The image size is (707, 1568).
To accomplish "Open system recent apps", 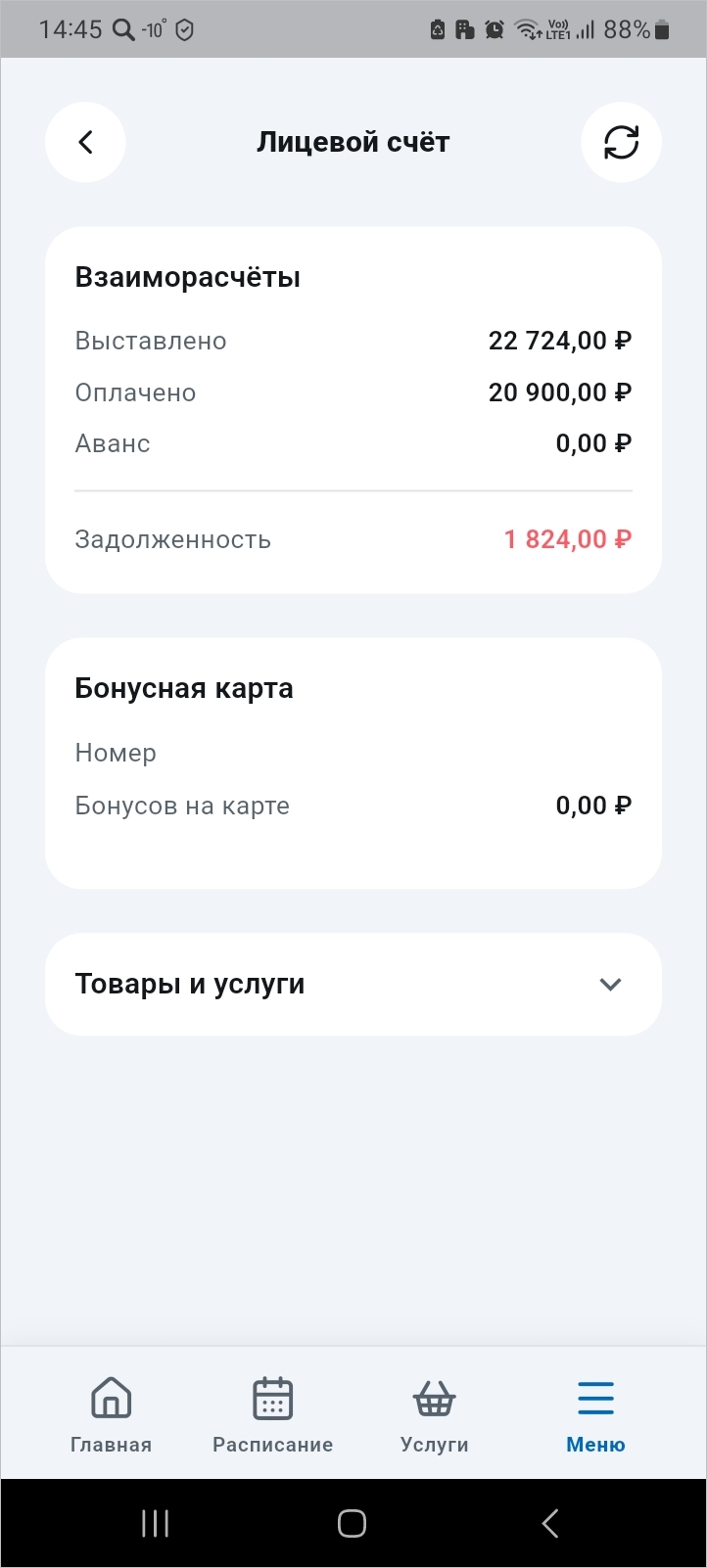I will pos(155,1523).
